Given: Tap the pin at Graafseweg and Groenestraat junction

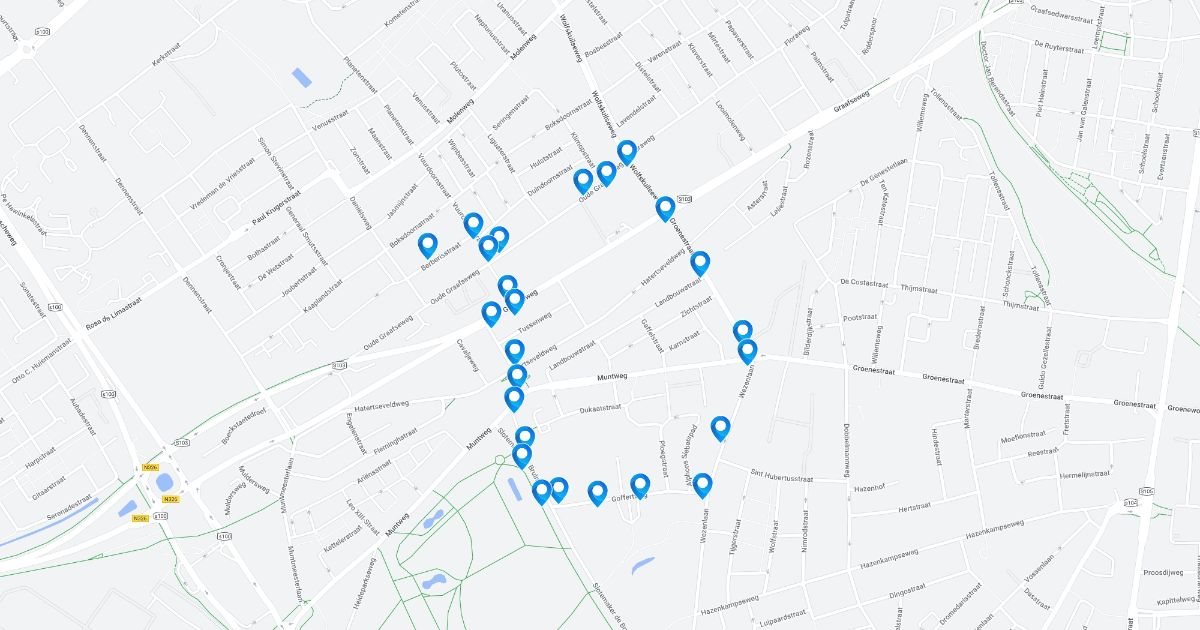Looking at the screenshot, I should coord(665,209).
